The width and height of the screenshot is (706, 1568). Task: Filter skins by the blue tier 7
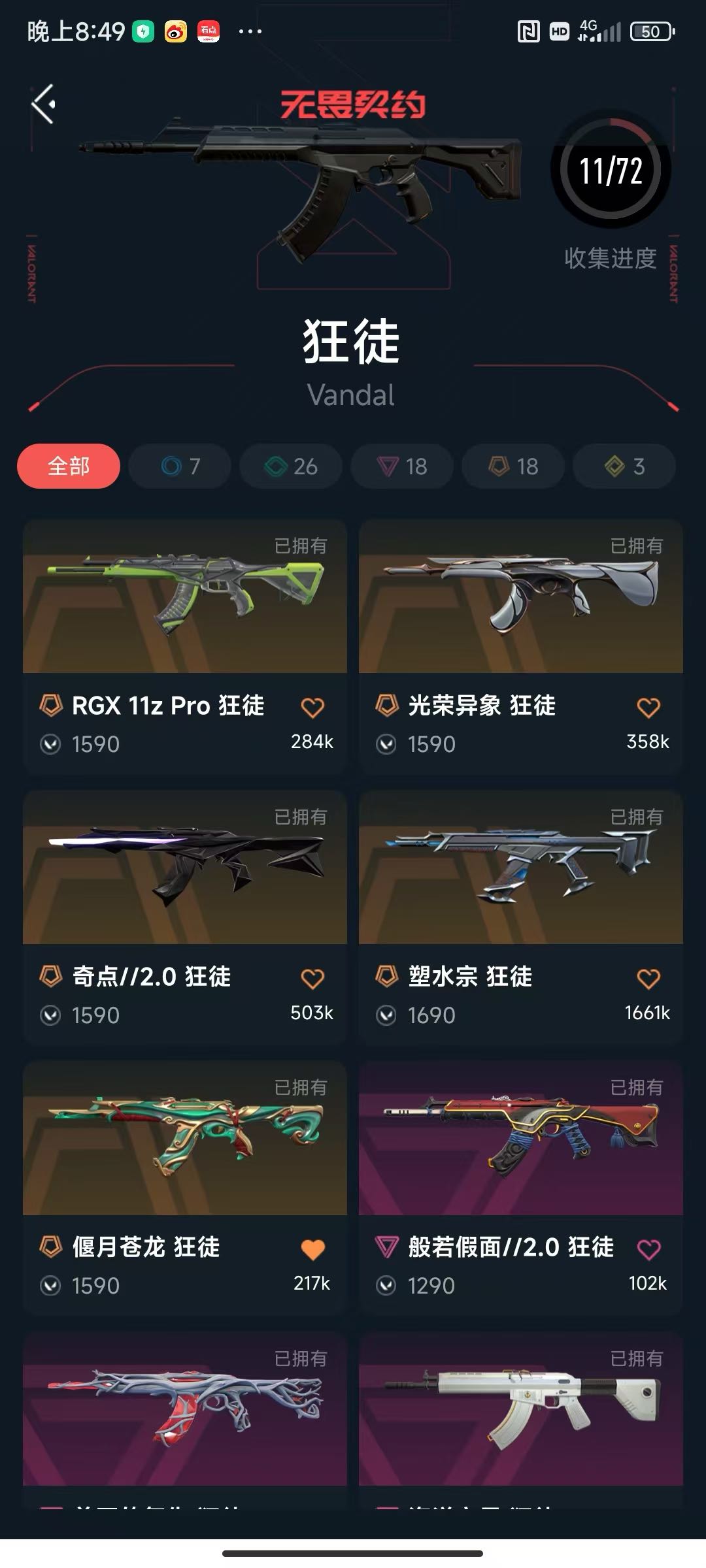pyautogui.click(x=180, y=466)
